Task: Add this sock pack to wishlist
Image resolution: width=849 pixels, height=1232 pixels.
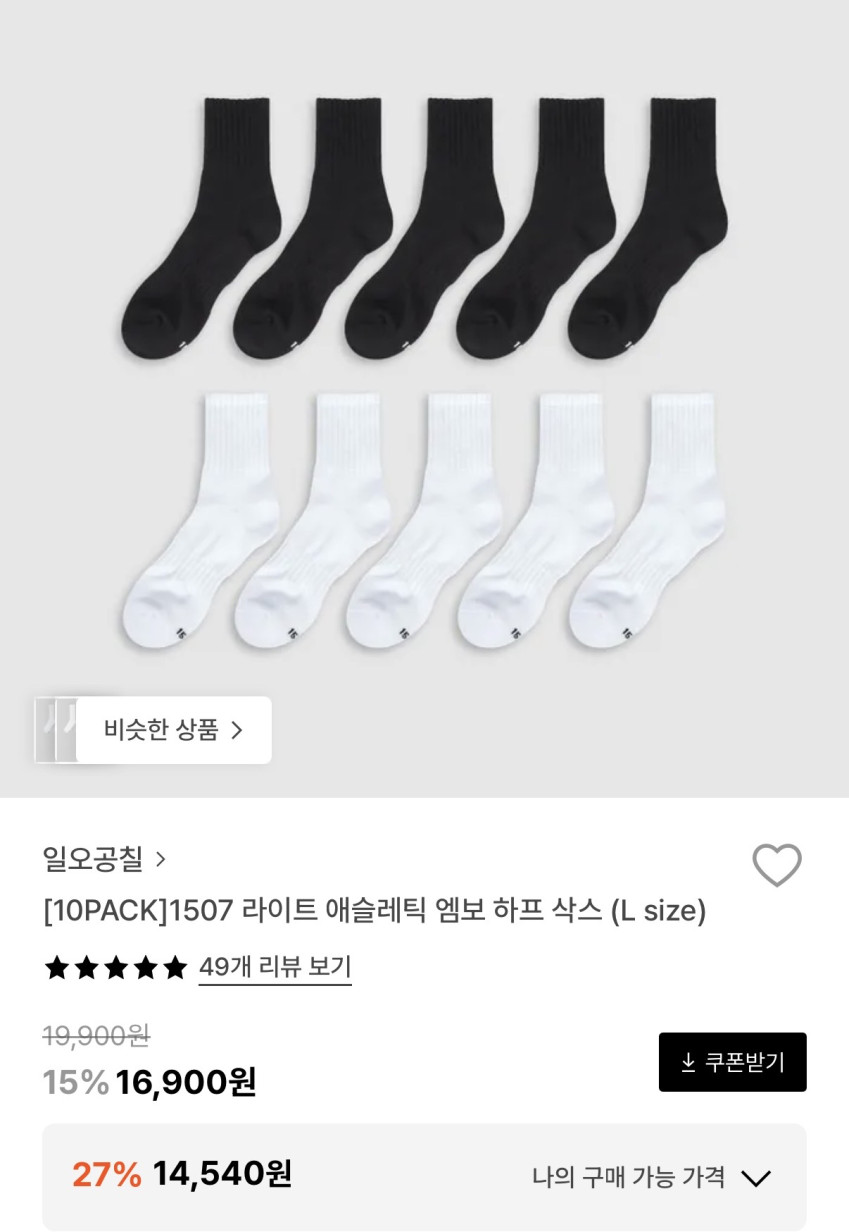Action: tap(776, 865)
